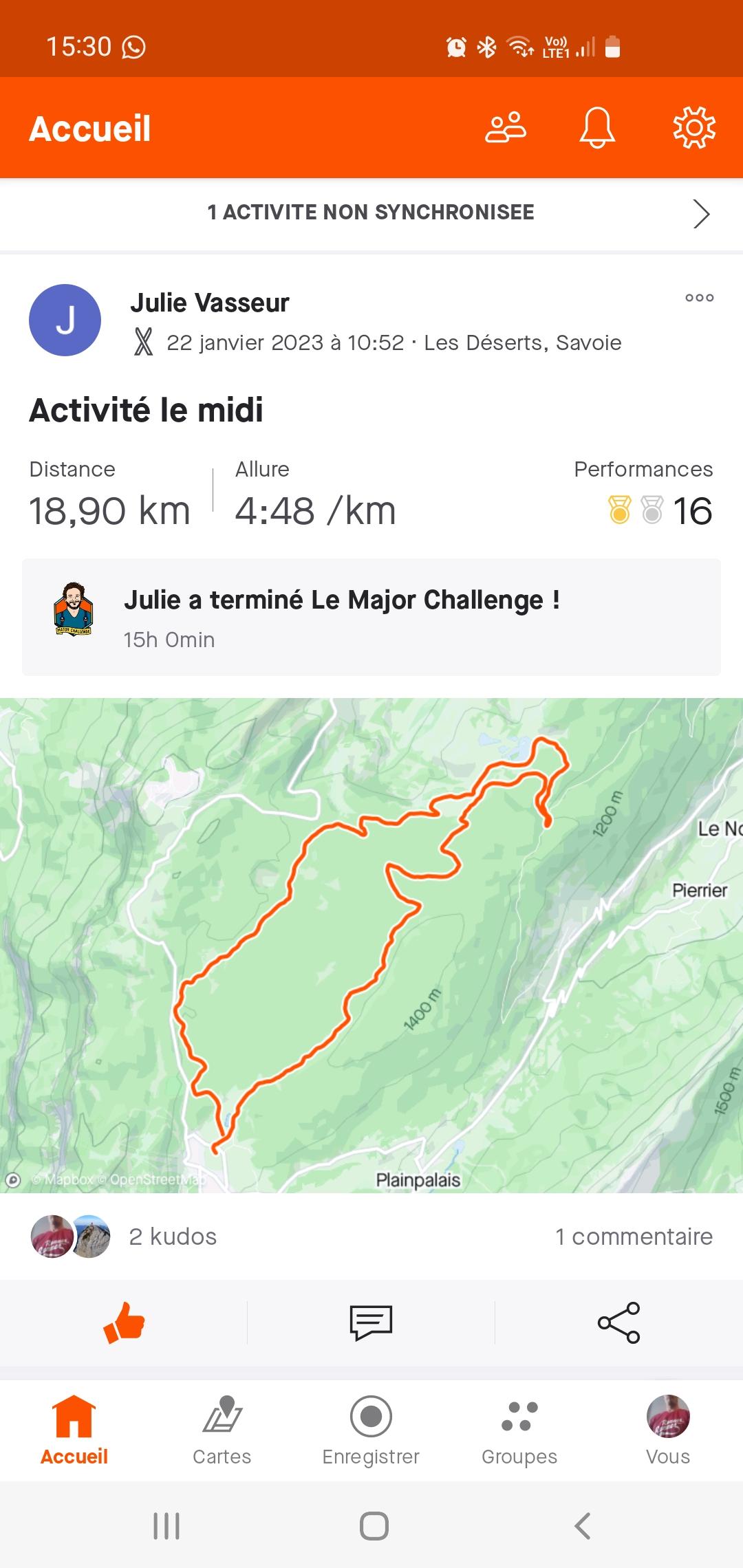Open the unsynced activity banner
The height and width of the screenshot is (1568, 743).
click(x=371, y=213)
